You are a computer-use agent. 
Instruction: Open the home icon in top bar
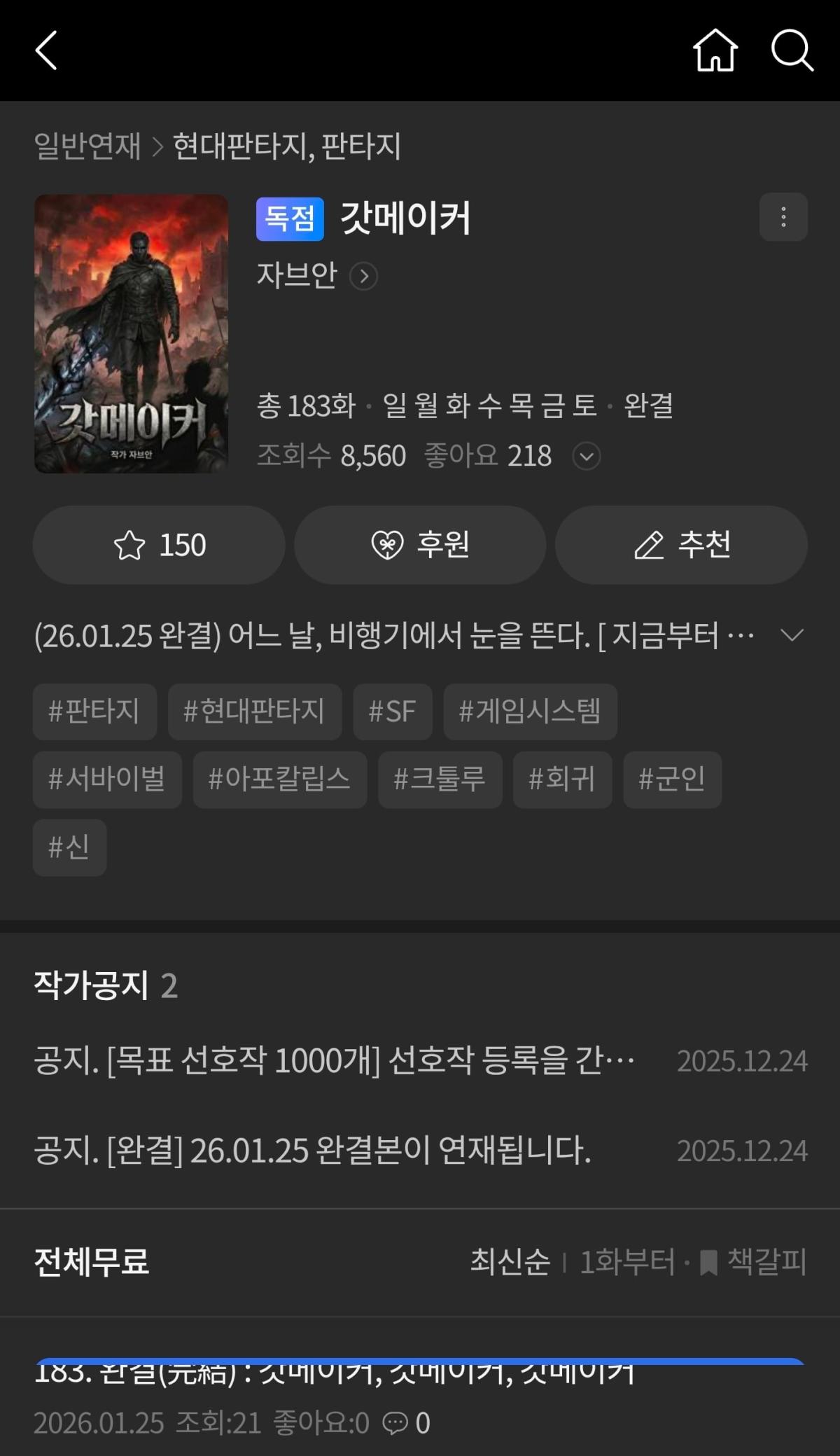715,50
